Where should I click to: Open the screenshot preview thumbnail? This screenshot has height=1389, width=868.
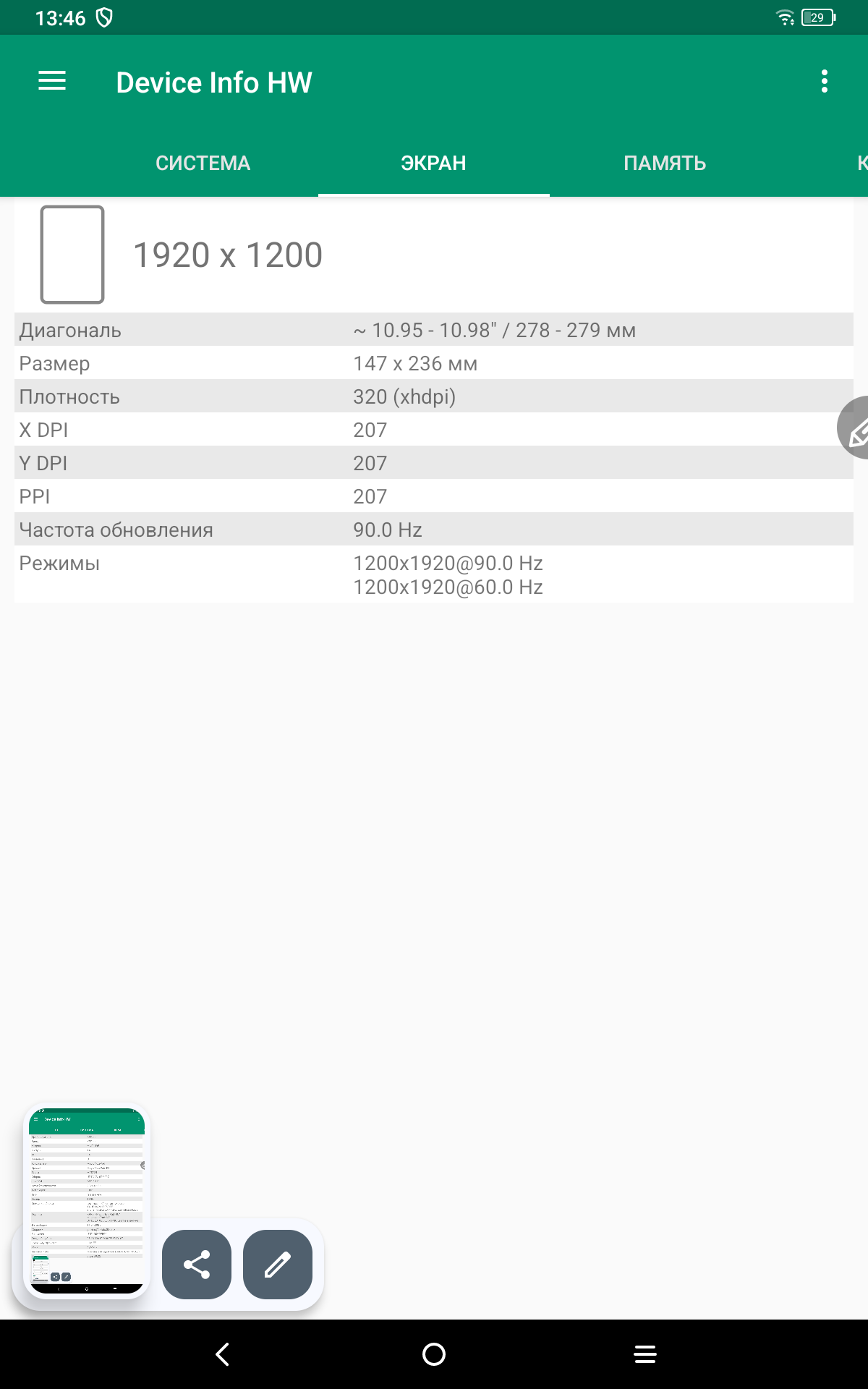[87, 1201]
